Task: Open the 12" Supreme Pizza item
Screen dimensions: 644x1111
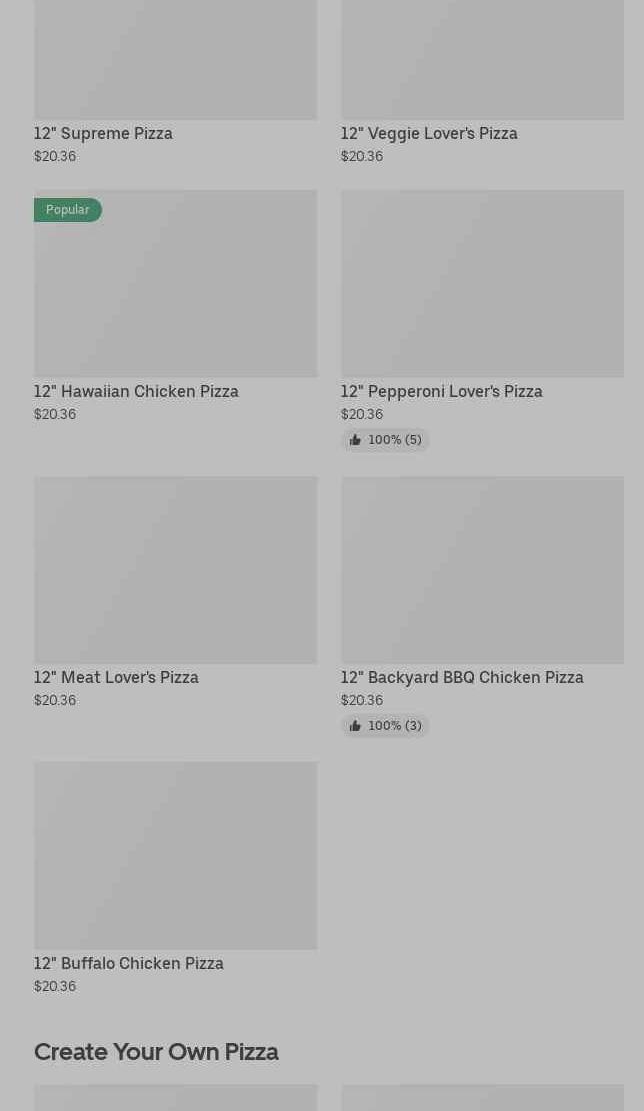Action: [104, 133]
